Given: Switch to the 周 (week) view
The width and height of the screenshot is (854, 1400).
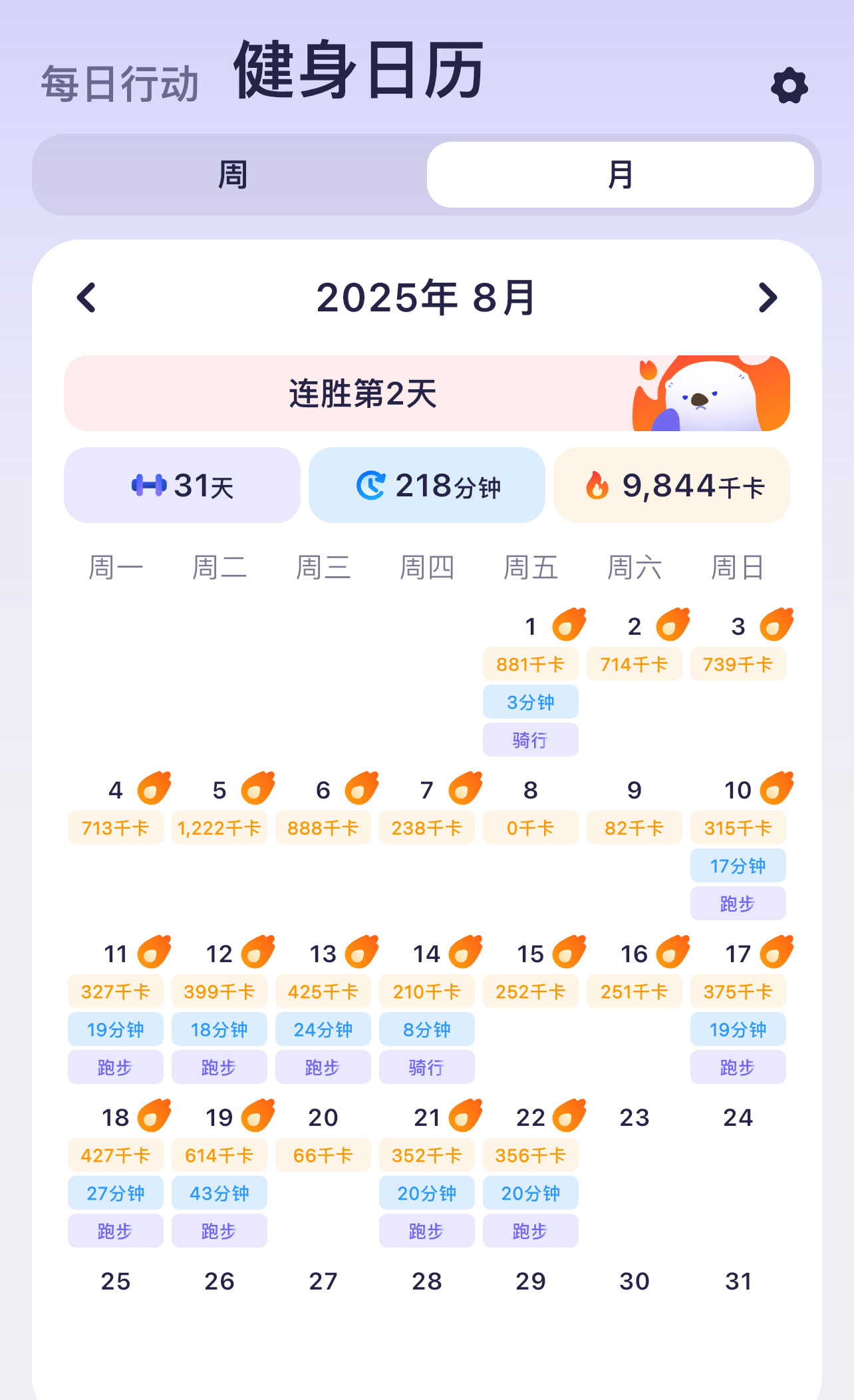Looking at the screenshot, I should [x=232, y=175].
